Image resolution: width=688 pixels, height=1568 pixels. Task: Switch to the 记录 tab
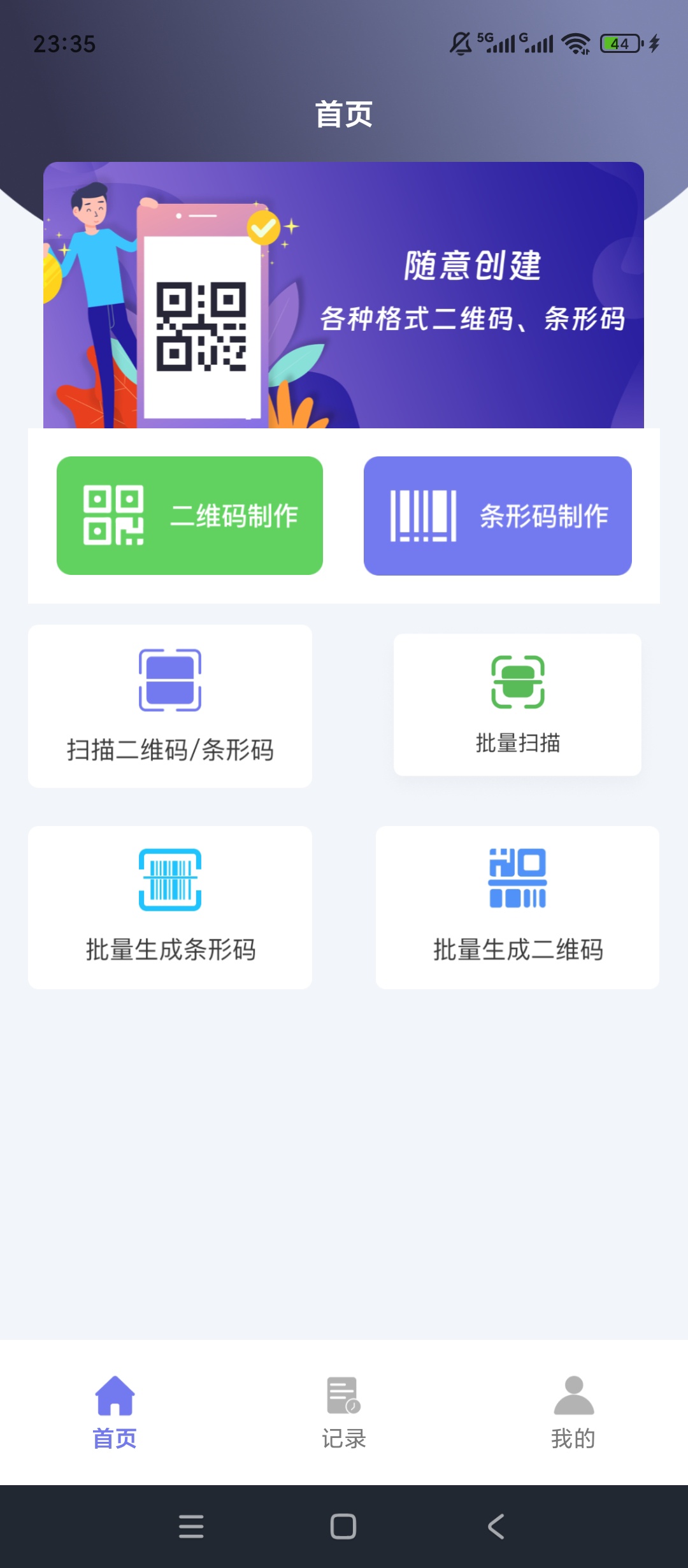tap(344, 1412)
